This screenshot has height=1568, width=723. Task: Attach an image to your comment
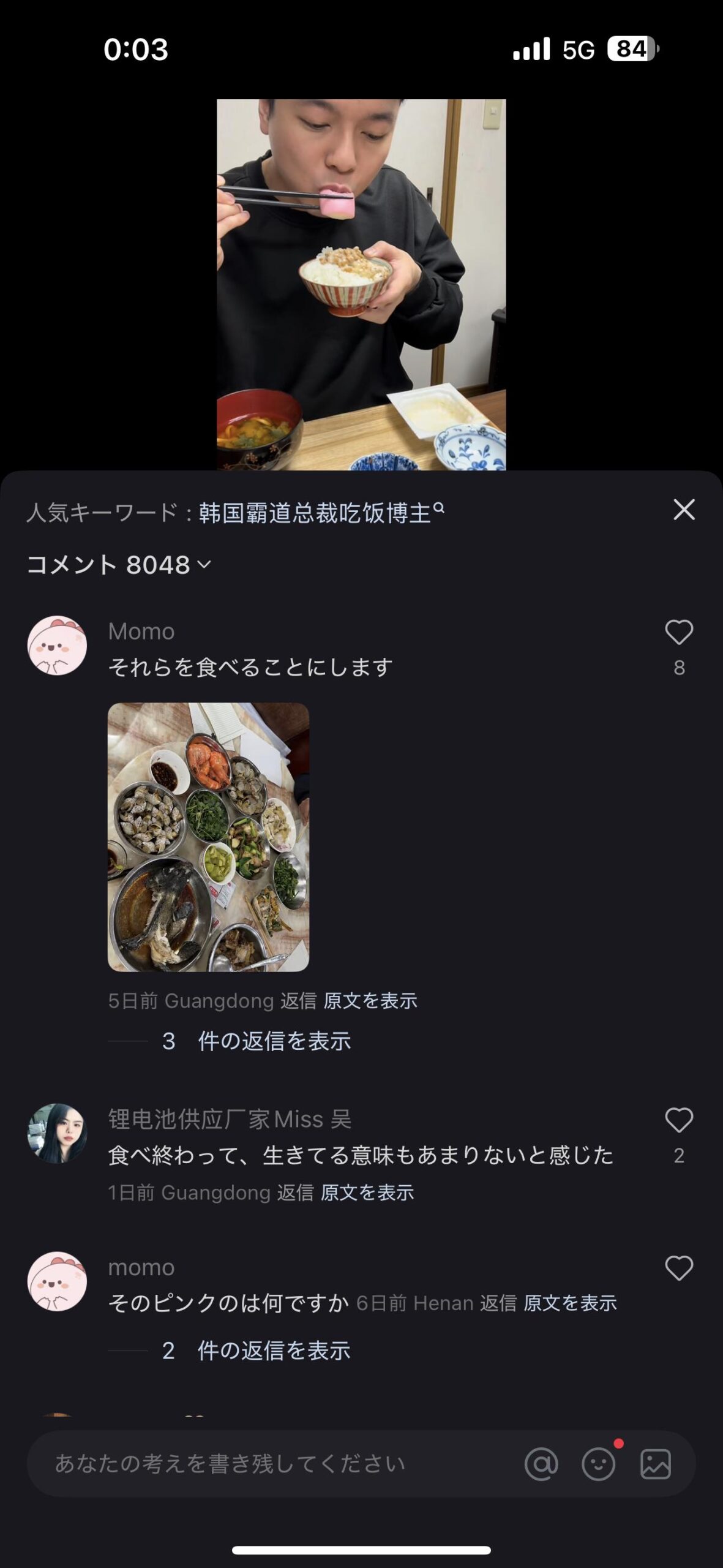(x=655, y=1464)
